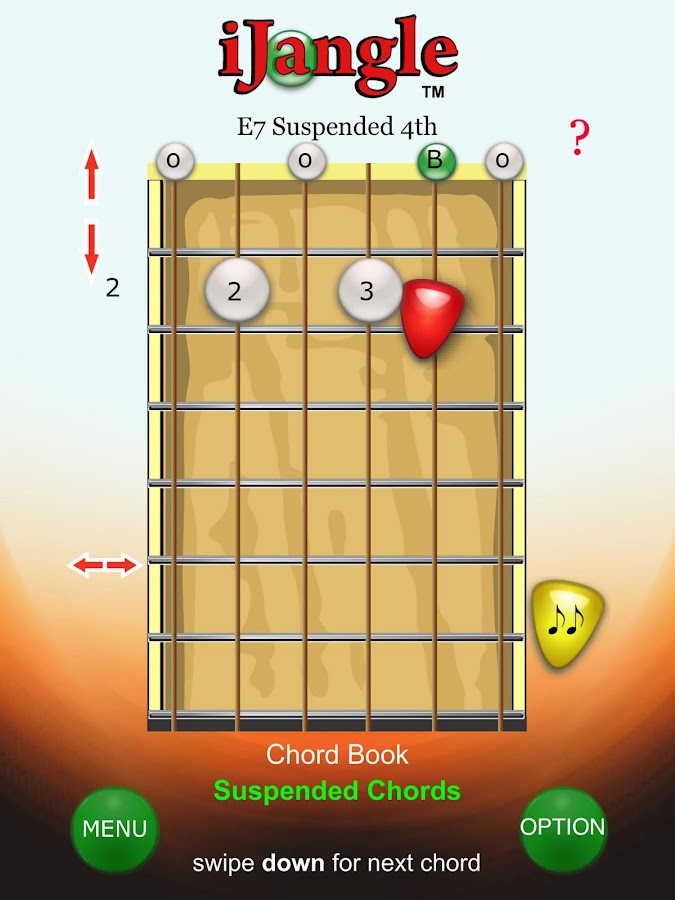Image resolution: width=675 pixels, height=900 pixels.
Task: Tap the finger 3 marker on fretboard
Action: [x=369, y=291]
